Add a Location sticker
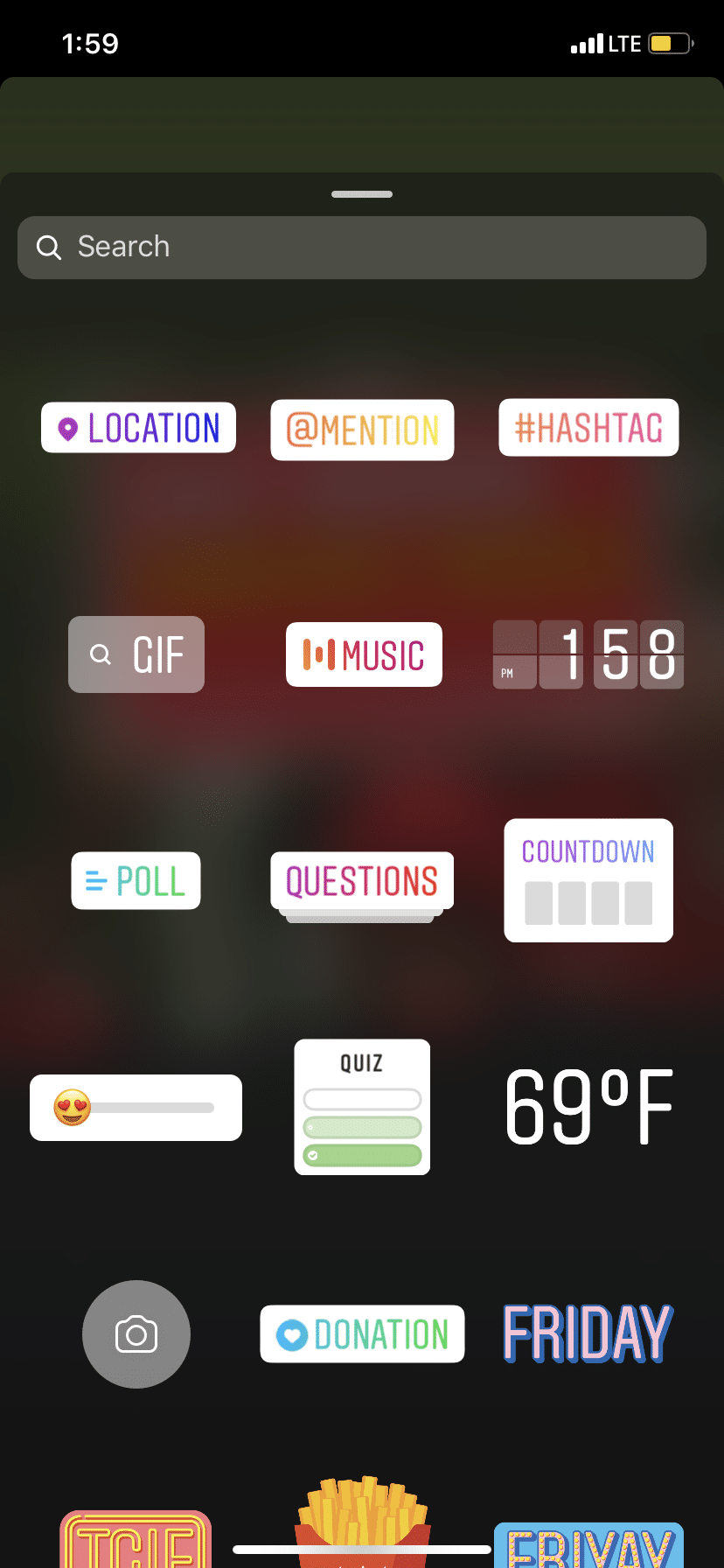This screenshot has height=1568, width=724. click(138, 428)
